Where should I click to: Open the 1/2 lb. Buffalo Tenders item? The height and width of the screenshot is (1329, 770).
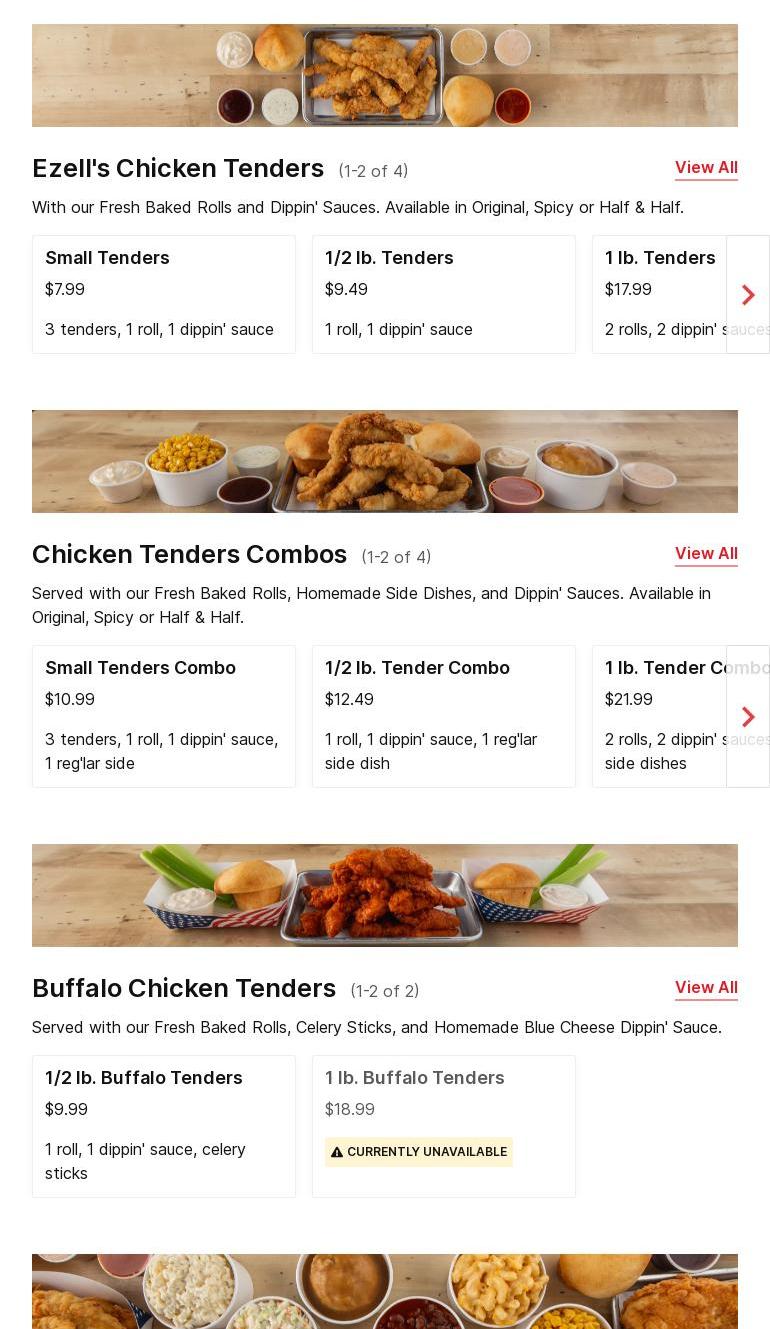pyautogui.click(x=164, y=1126)
